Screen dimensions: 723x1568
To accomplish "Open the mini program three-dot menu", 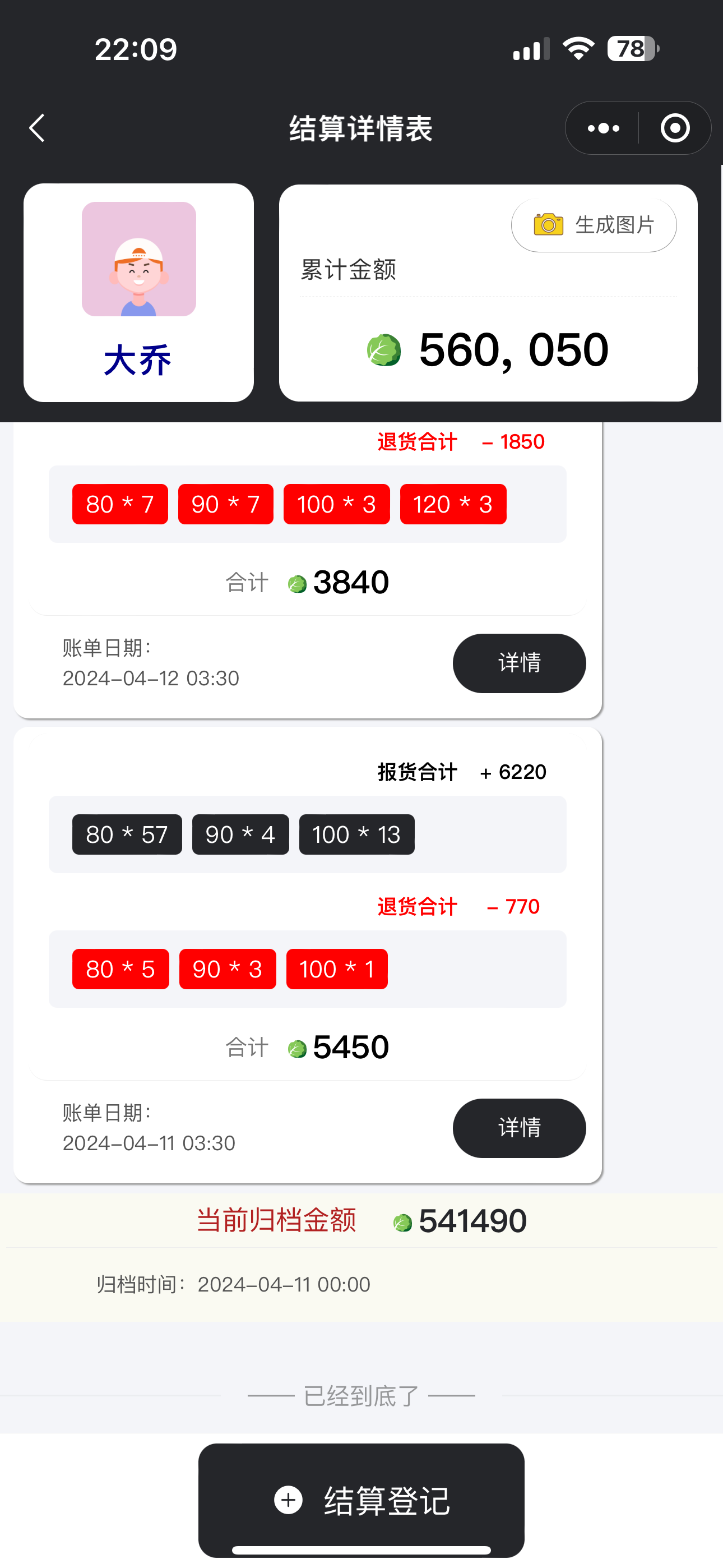I will pos(603,128).
